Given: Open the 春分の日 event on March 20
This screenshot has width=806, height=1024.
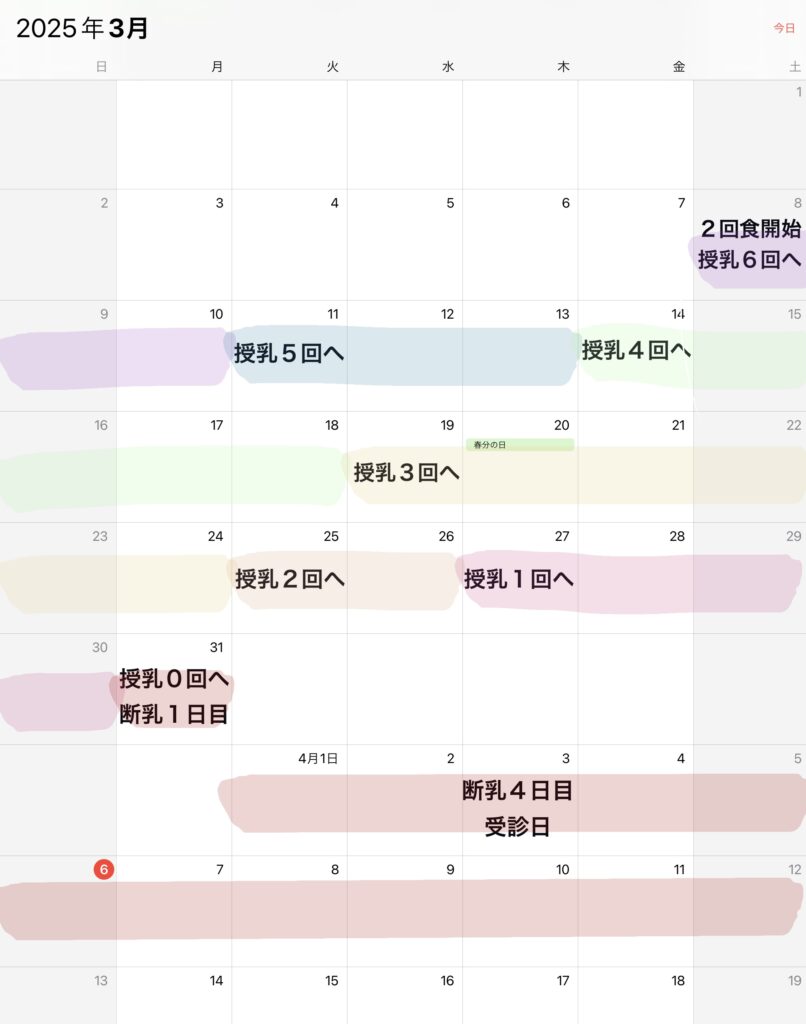Looking at the screenshot, I should [x=519, y=444].
